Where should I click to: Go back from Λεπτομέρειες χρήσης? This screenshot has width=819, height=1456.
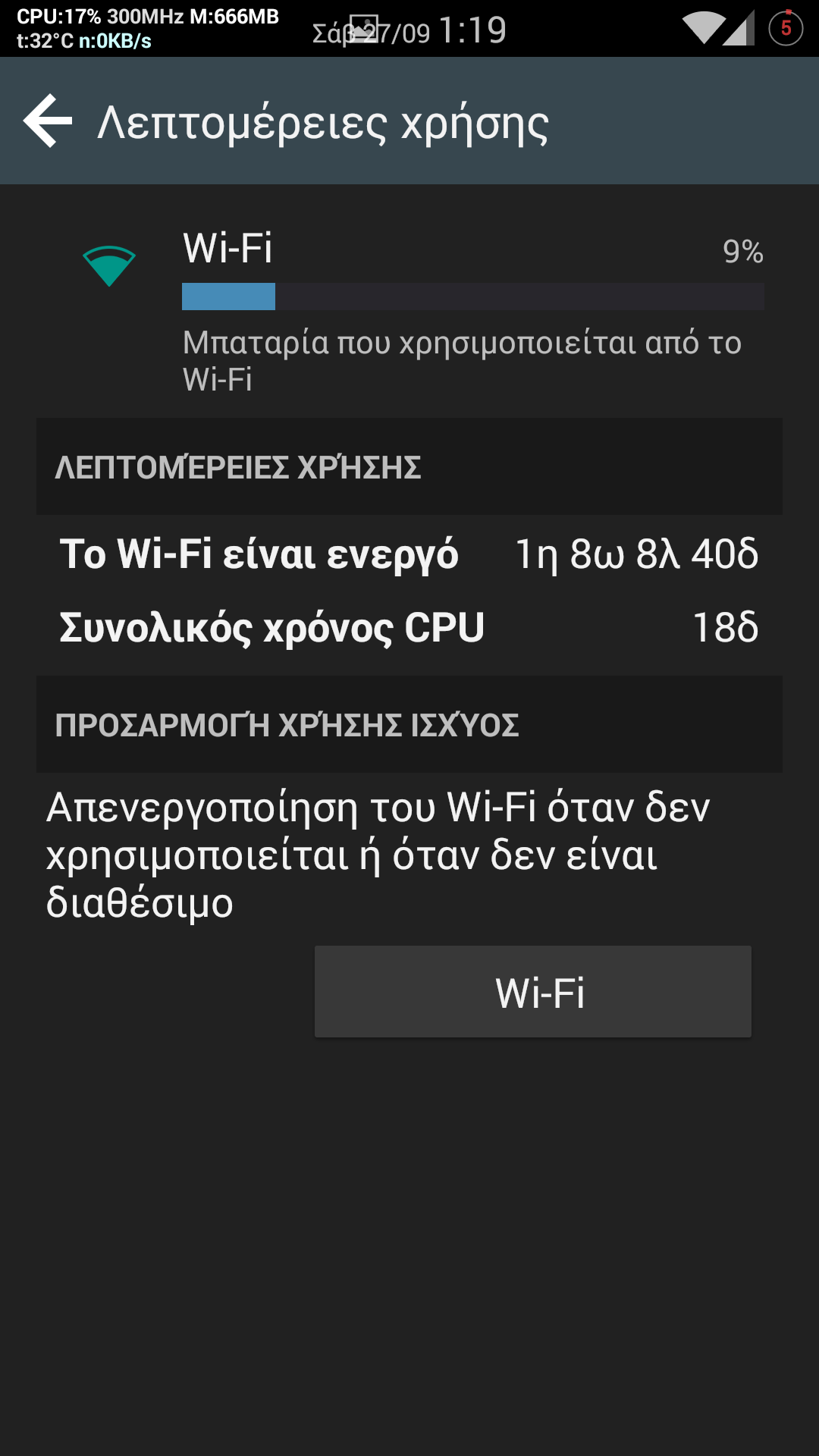pos(48,121)
